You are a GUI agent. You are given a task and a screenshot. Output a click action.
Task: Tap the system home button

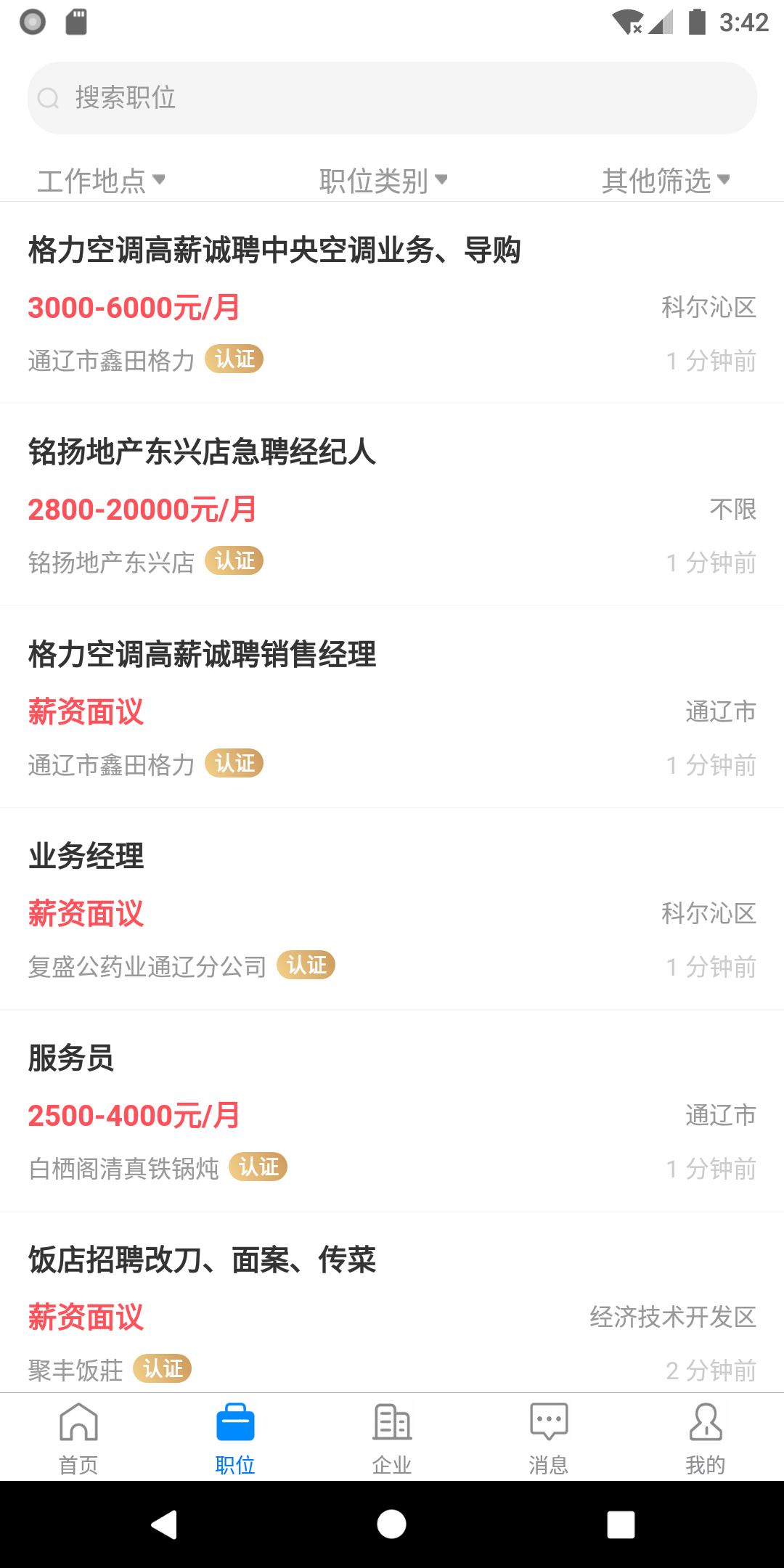tap(392, 1524)
